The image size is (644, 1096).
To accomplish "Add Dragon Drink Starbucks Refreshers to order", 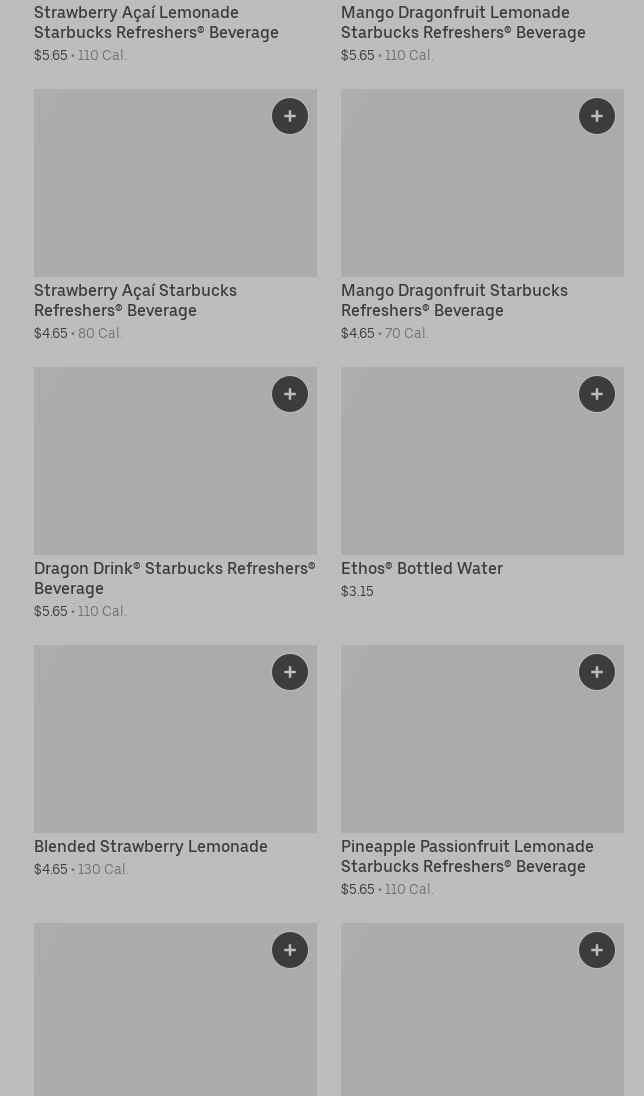I will (290, 394).
